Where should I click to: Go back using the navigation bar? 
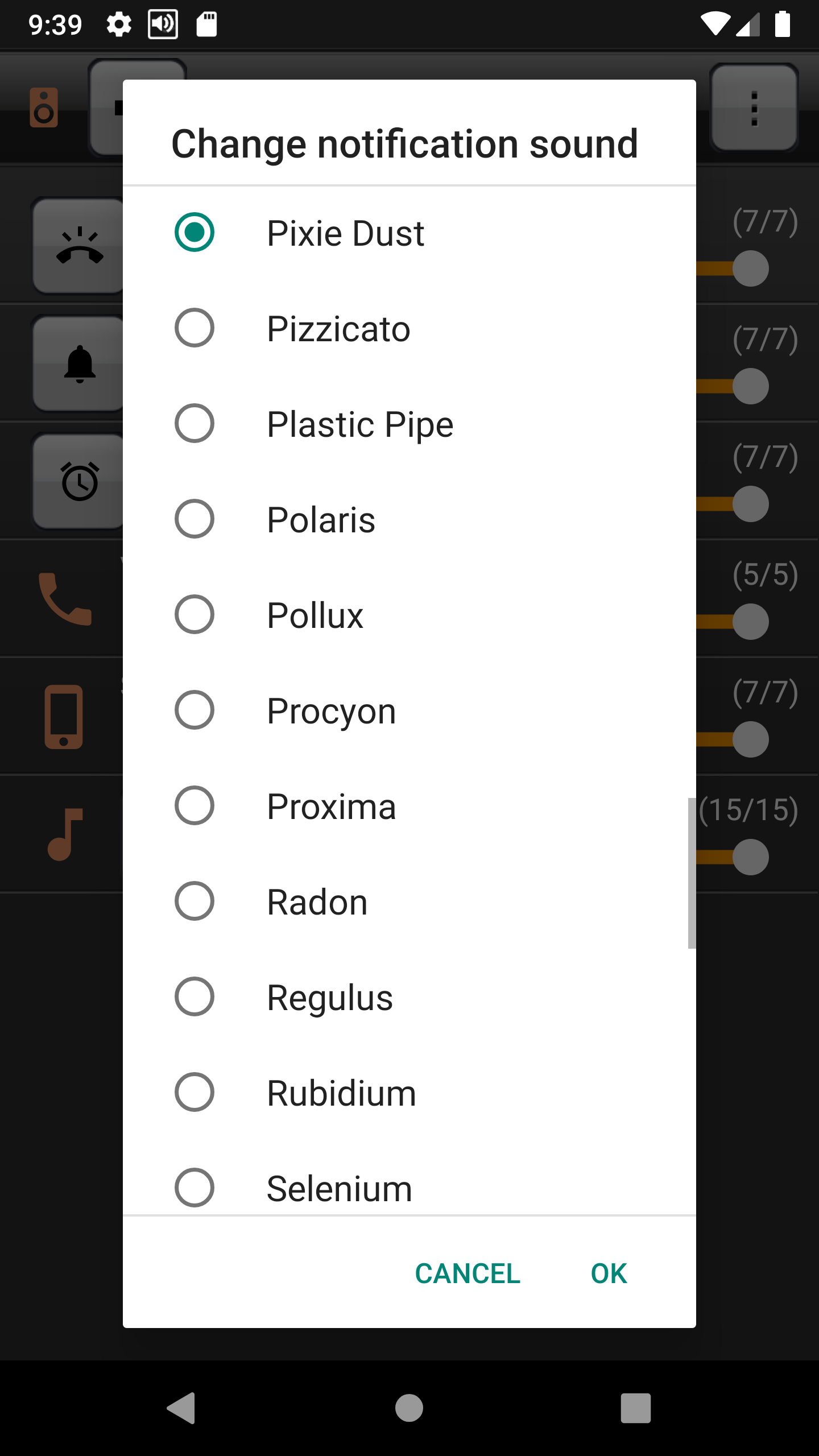[x=181, y=1408]
